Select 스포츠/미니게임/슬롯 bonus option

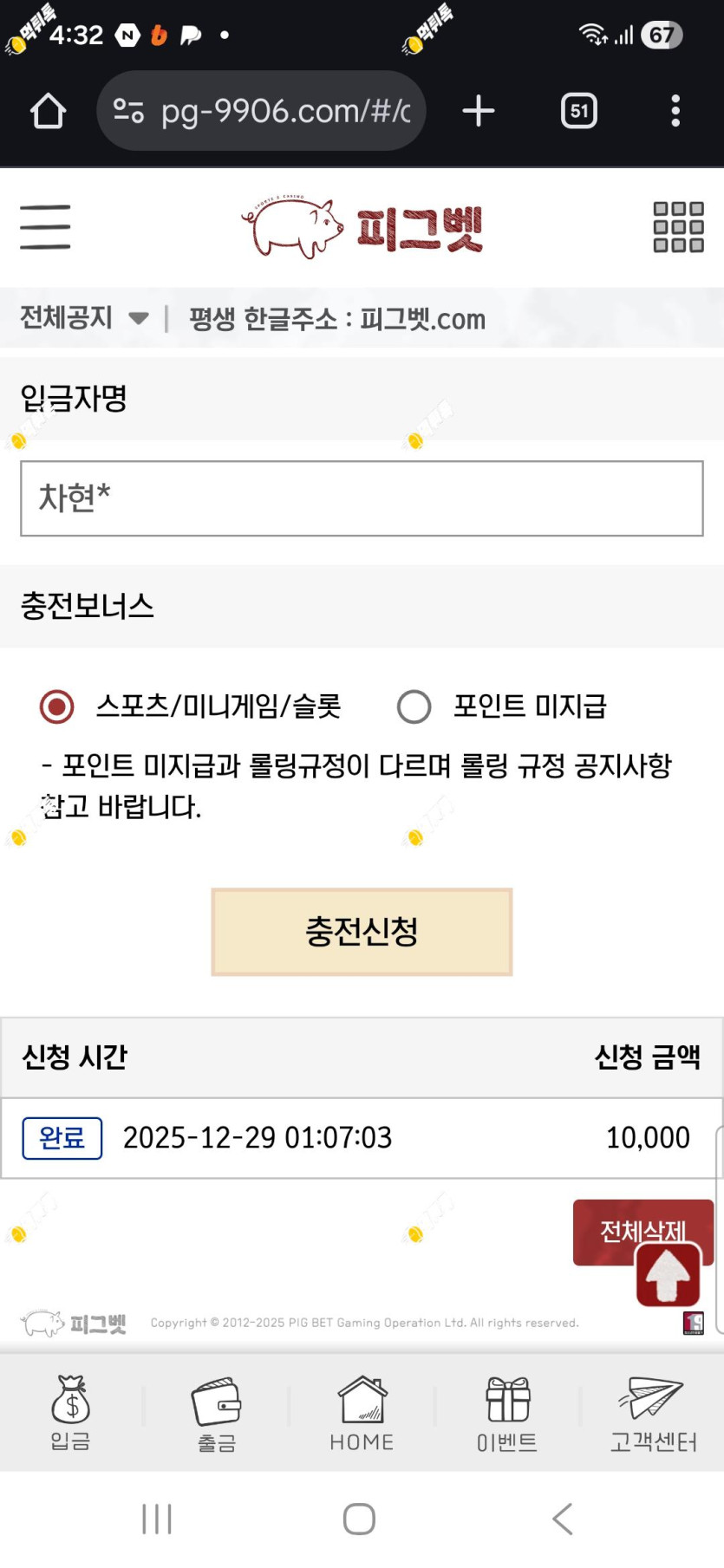(x=57, y=706)
